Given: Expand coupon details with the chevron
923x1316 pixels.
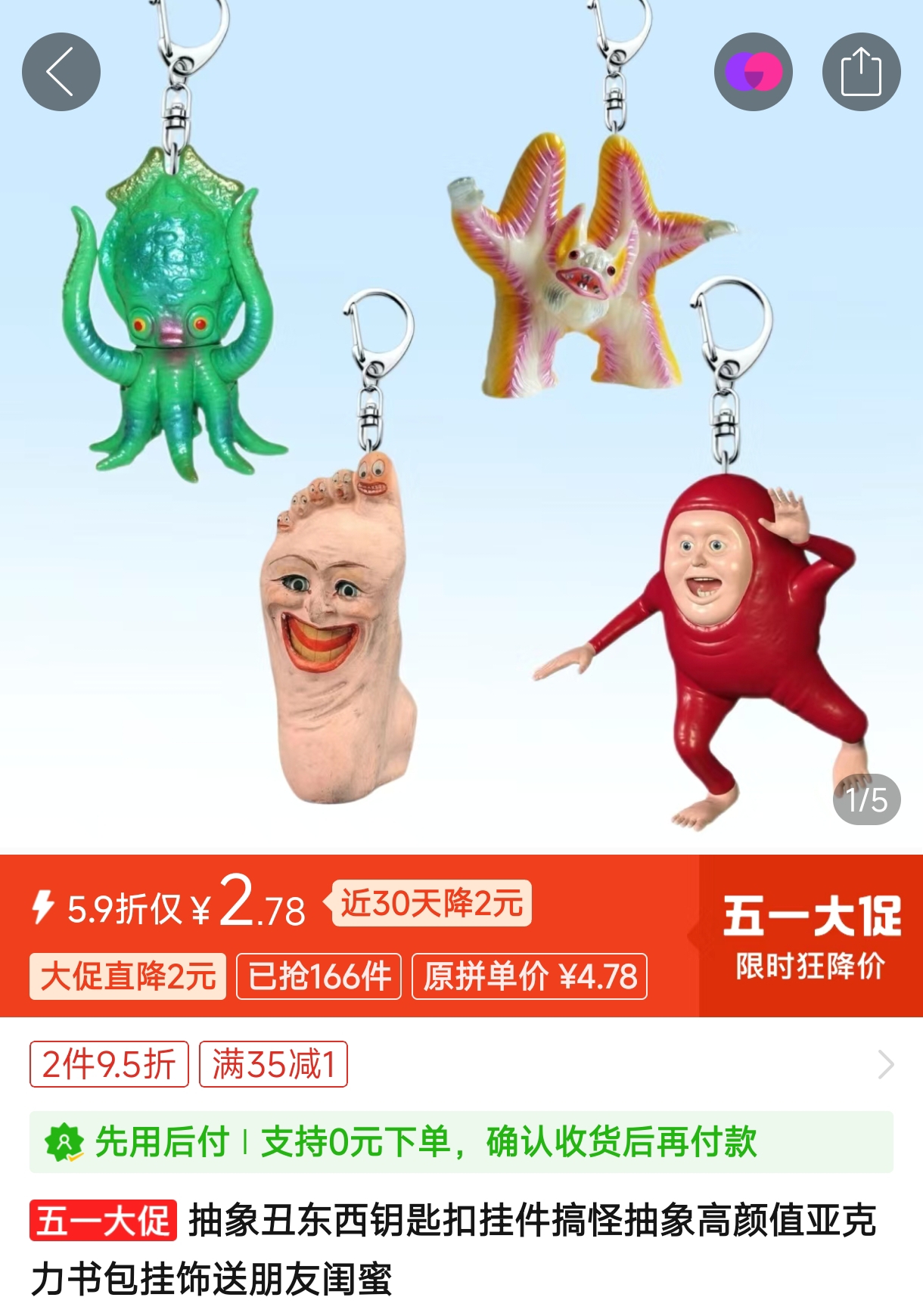Looking at the screenshot, I should point(886,1064).
